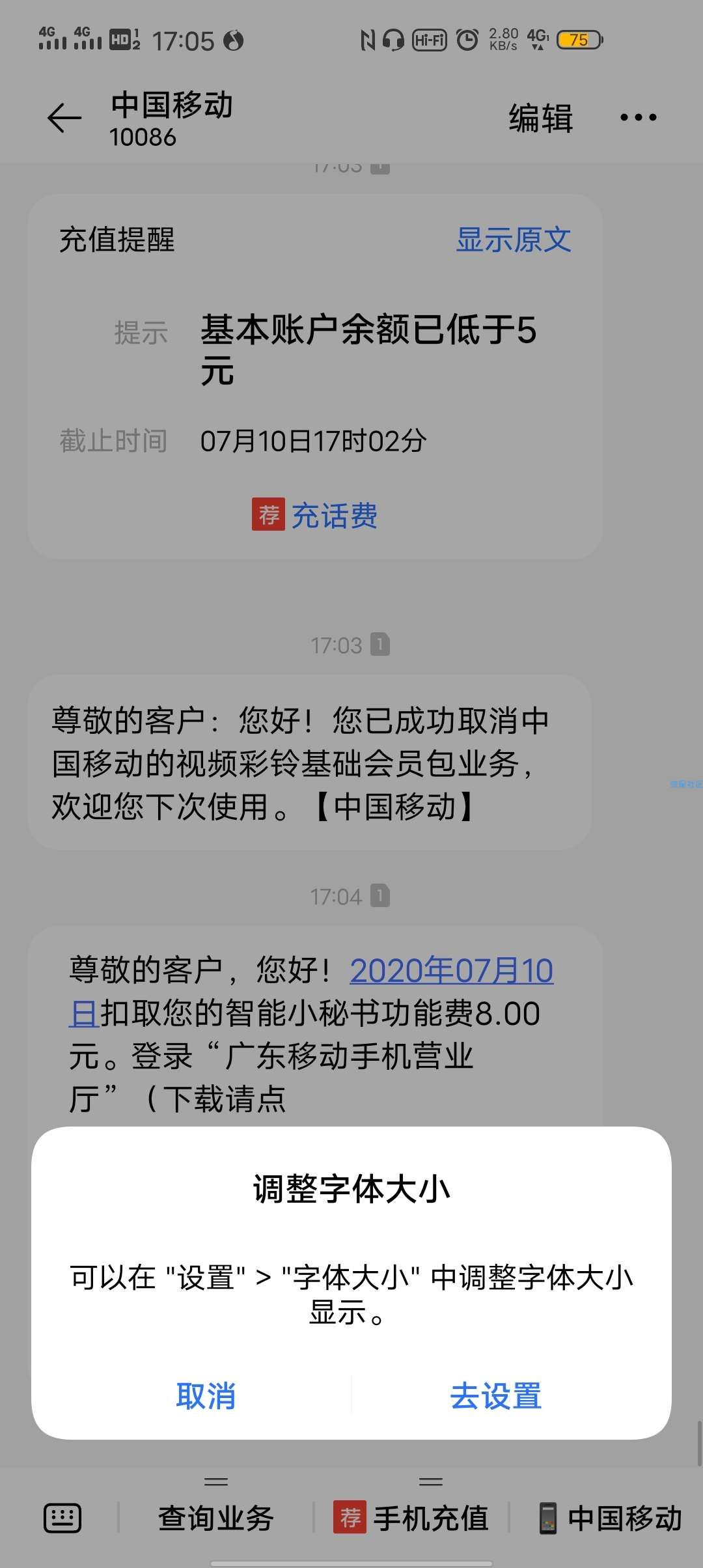
Task: Expand the 查询业务 menu
Action: click(x=216, y=1519)
